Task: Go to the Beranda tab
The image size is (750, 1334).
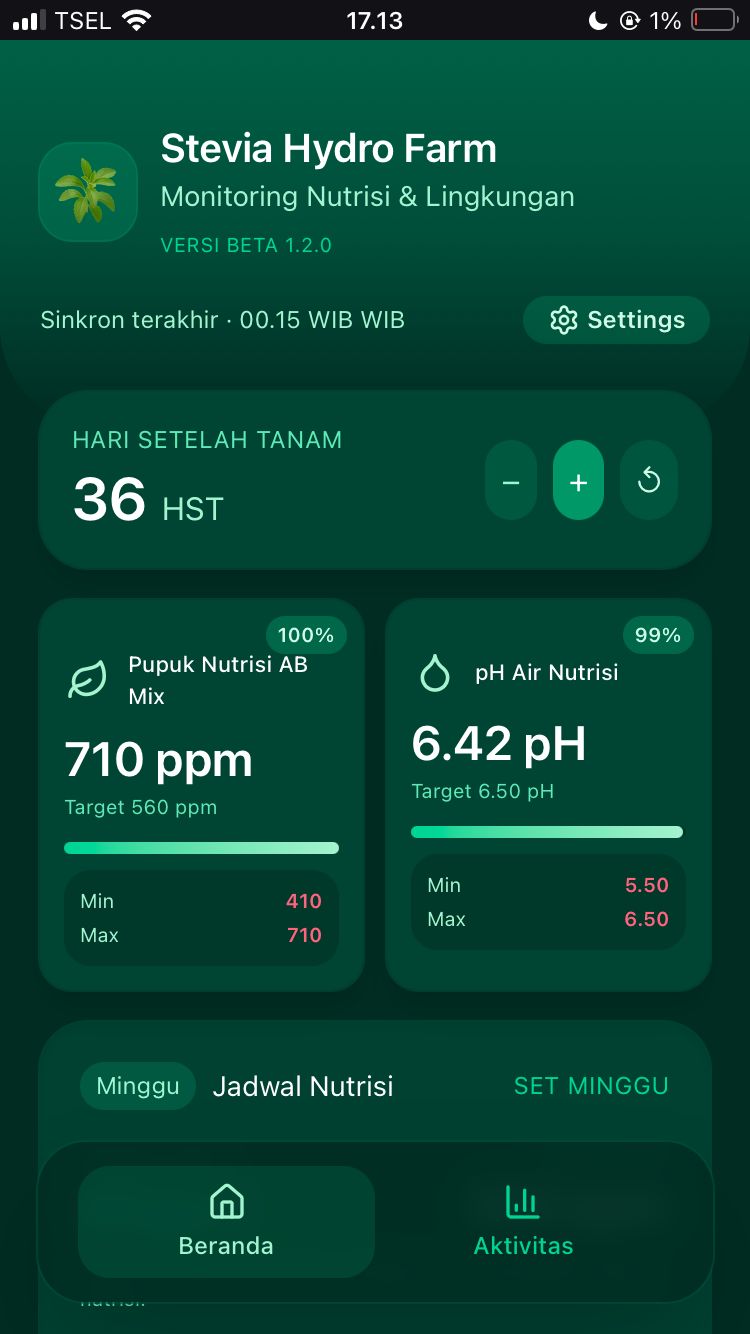Action: coord(226,1221)
